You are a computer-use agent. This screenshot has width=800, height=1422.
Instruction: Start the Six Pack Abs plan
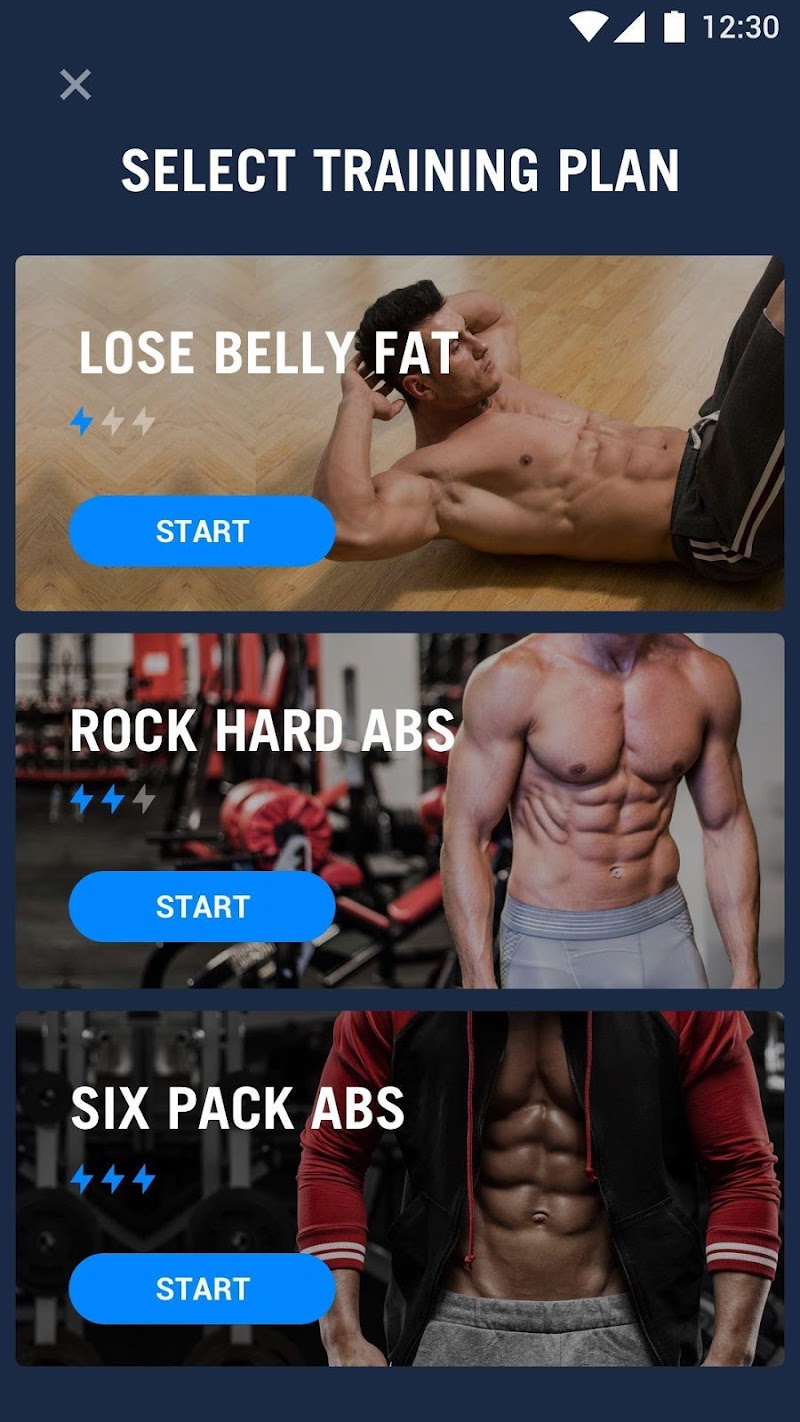tap(201, 1289)
